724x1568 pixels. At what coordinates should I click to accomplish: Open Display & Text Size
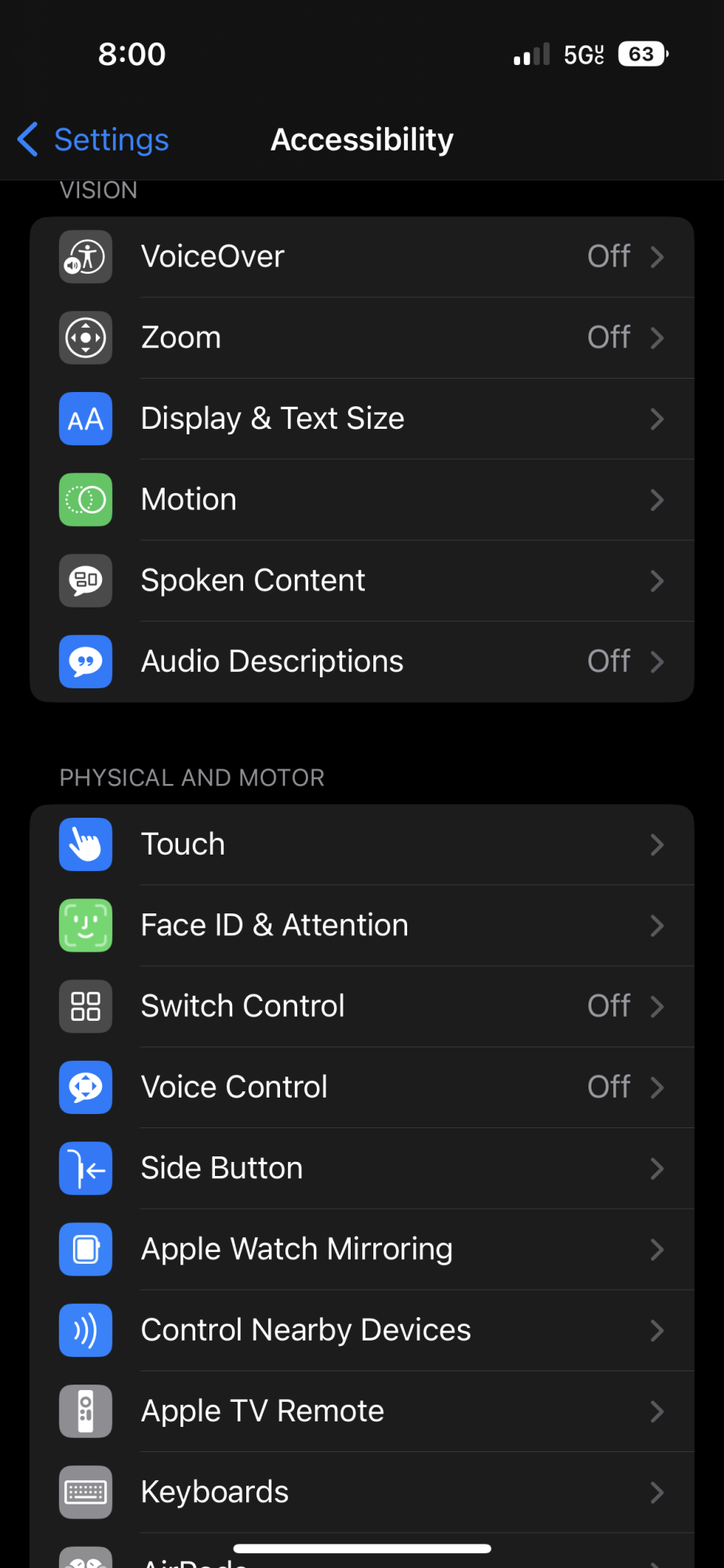point(361,419)
